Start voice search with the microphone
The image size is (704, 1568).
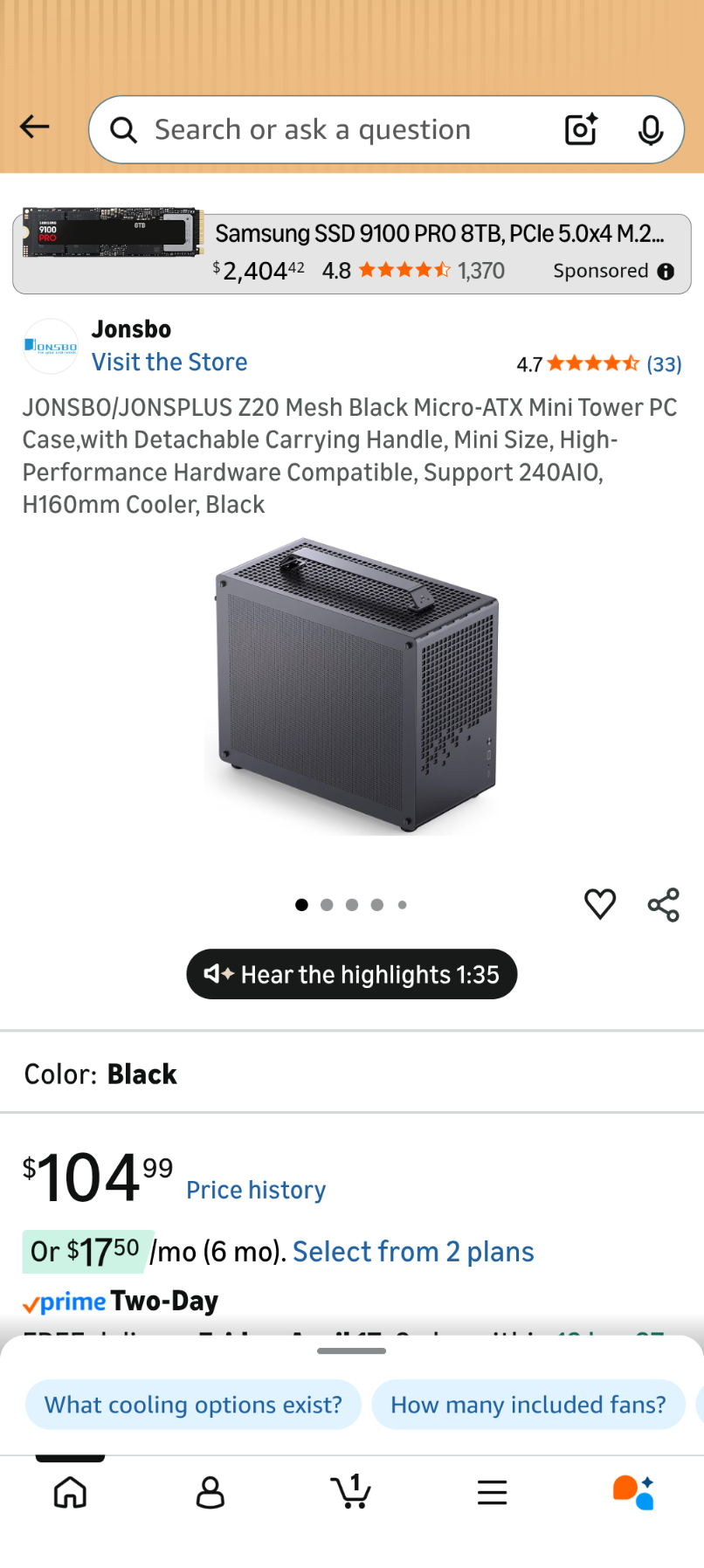(x=650, y=130)
